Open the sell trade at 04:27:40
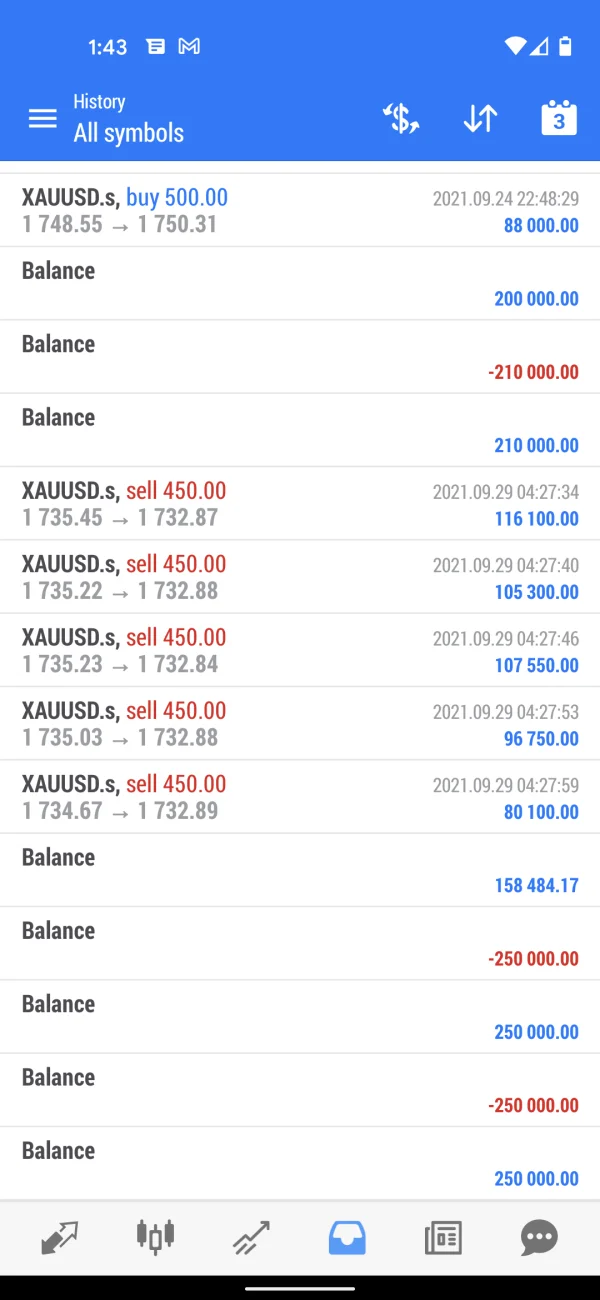 (300, 577)
